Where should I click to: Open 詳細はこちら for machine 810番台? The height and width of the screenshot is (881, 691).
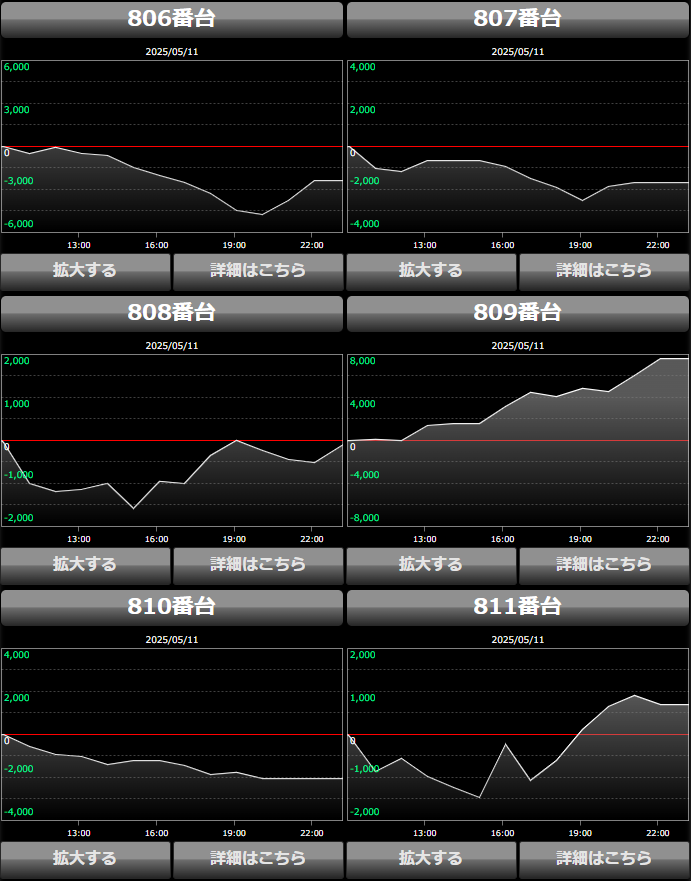[258, 859]
